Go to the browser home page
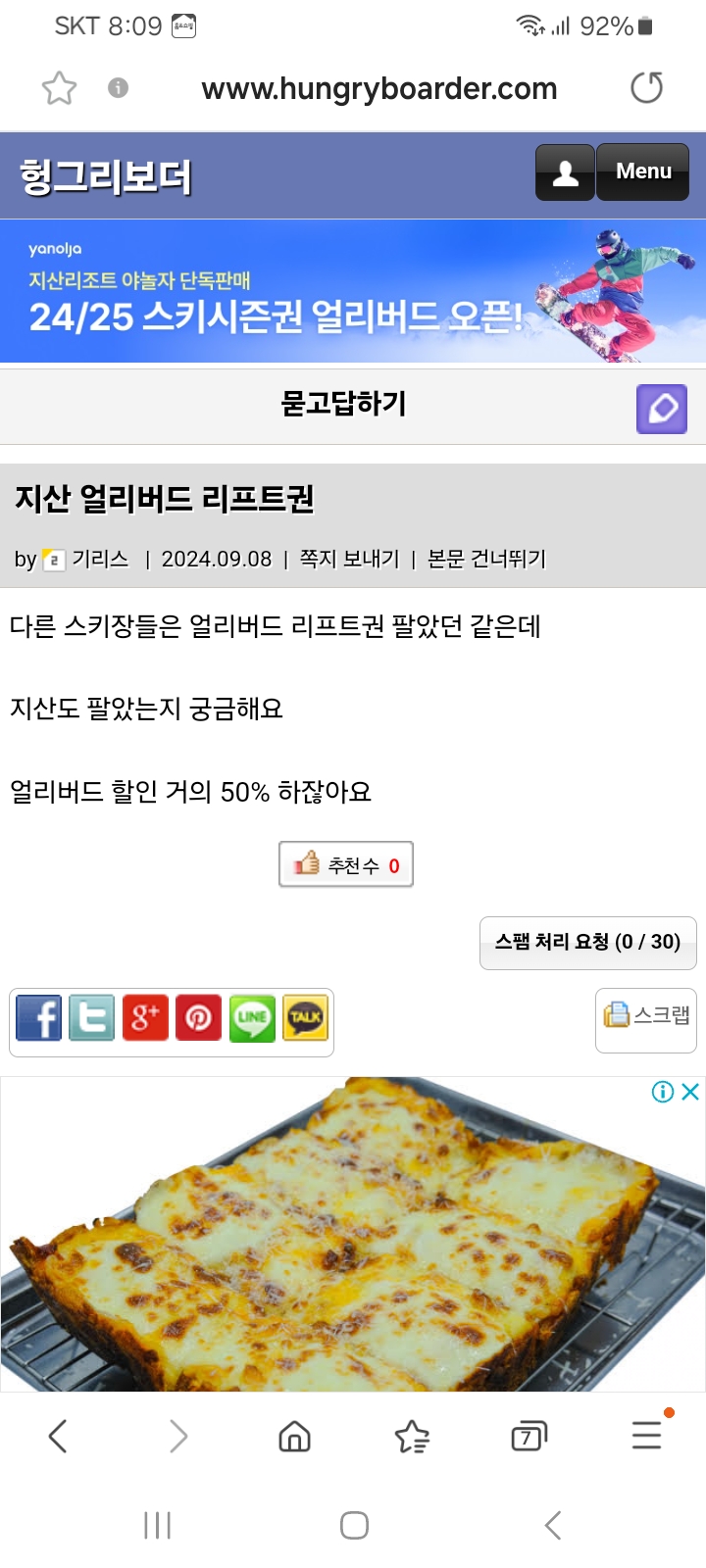Screen dimensions: 706x1568 294,1437
